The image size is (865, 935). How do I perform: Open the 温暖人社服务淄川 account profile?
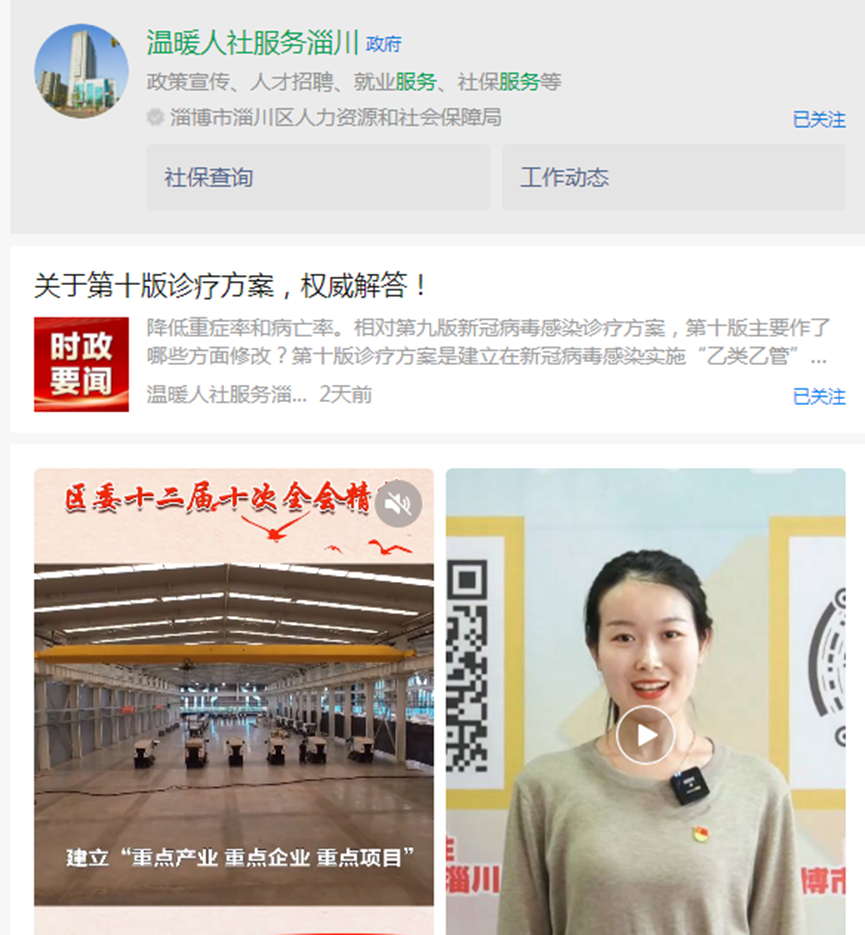click(252, 42)
